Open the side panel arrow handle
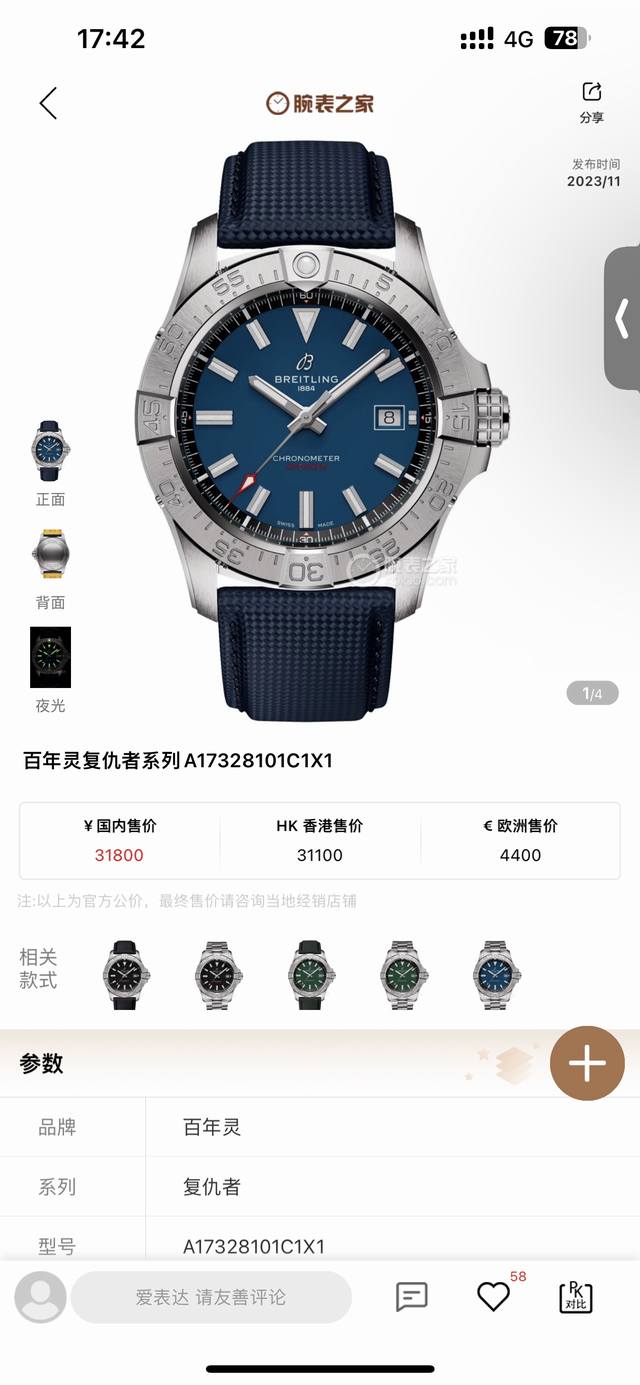Image resolution: width=640 pixels, height=1385 pixels. click(x=622, y=319)
